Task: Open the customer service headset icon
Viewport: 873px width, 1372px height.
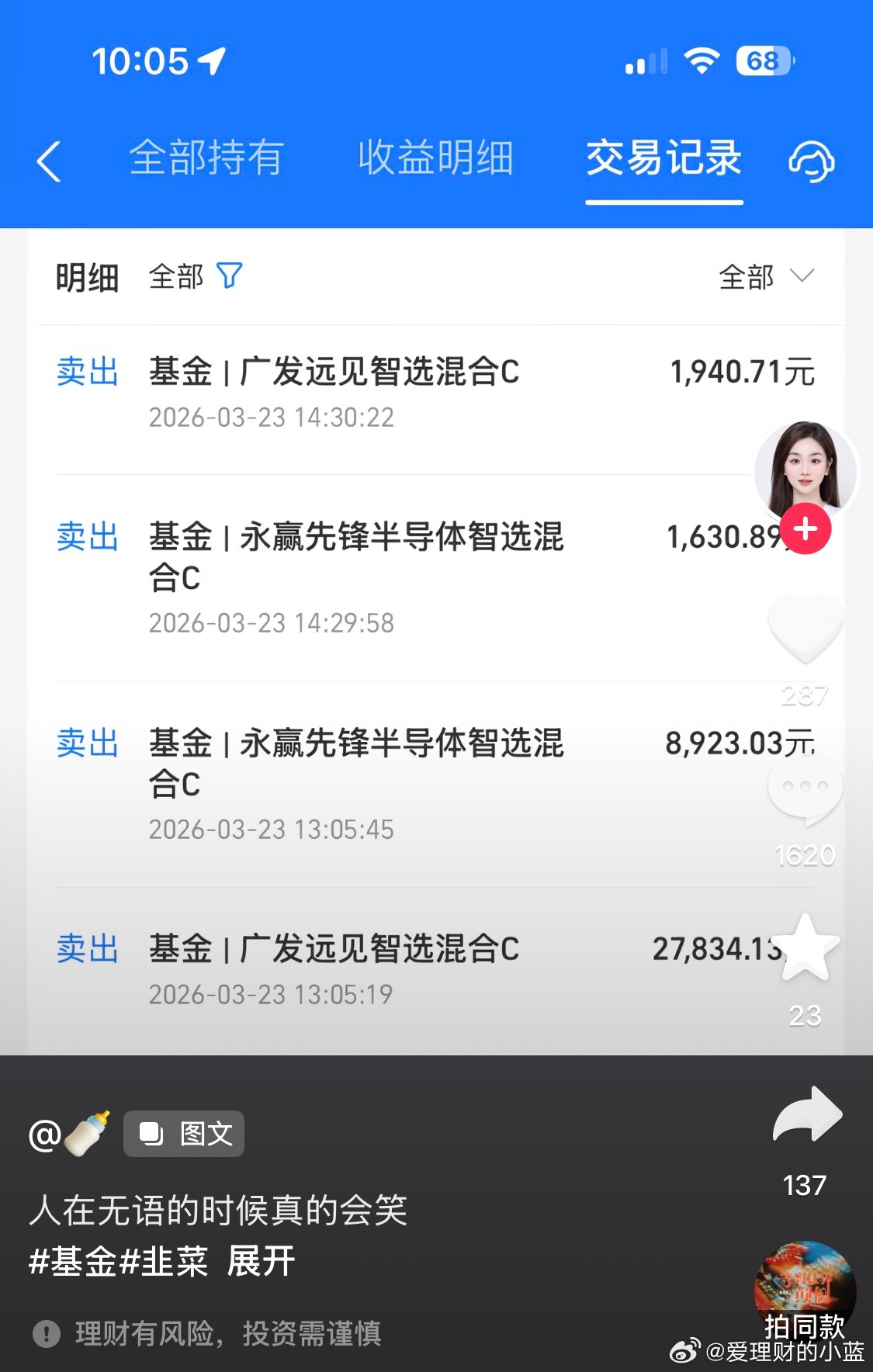Action: pyautogui.click(x=812, y=160)
